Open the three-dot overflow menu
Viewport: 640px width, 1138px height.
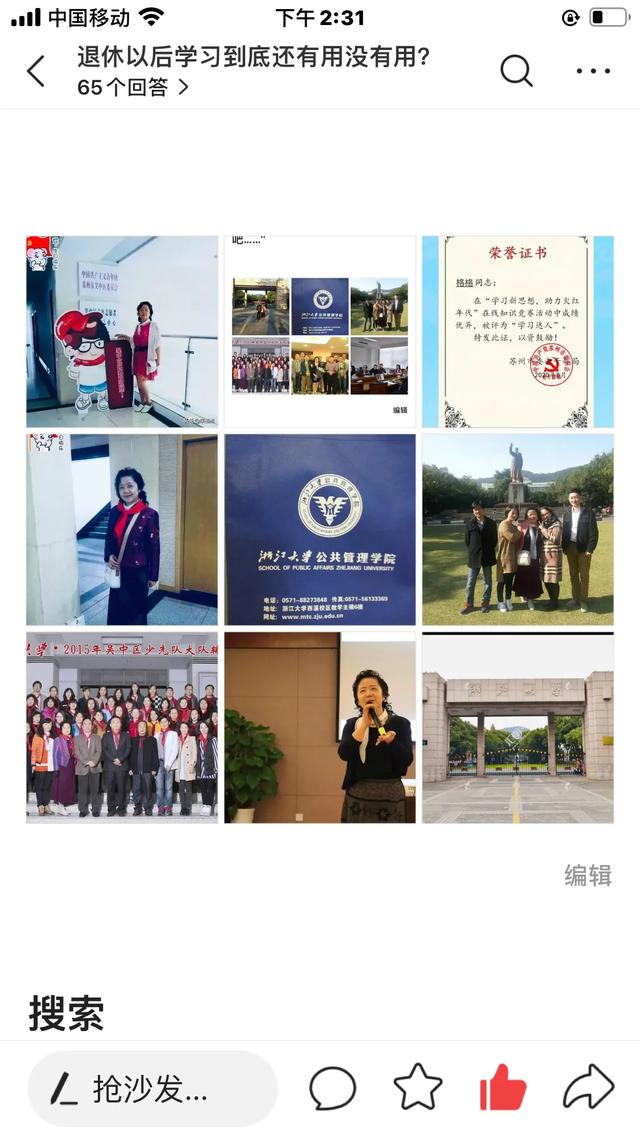593,71
